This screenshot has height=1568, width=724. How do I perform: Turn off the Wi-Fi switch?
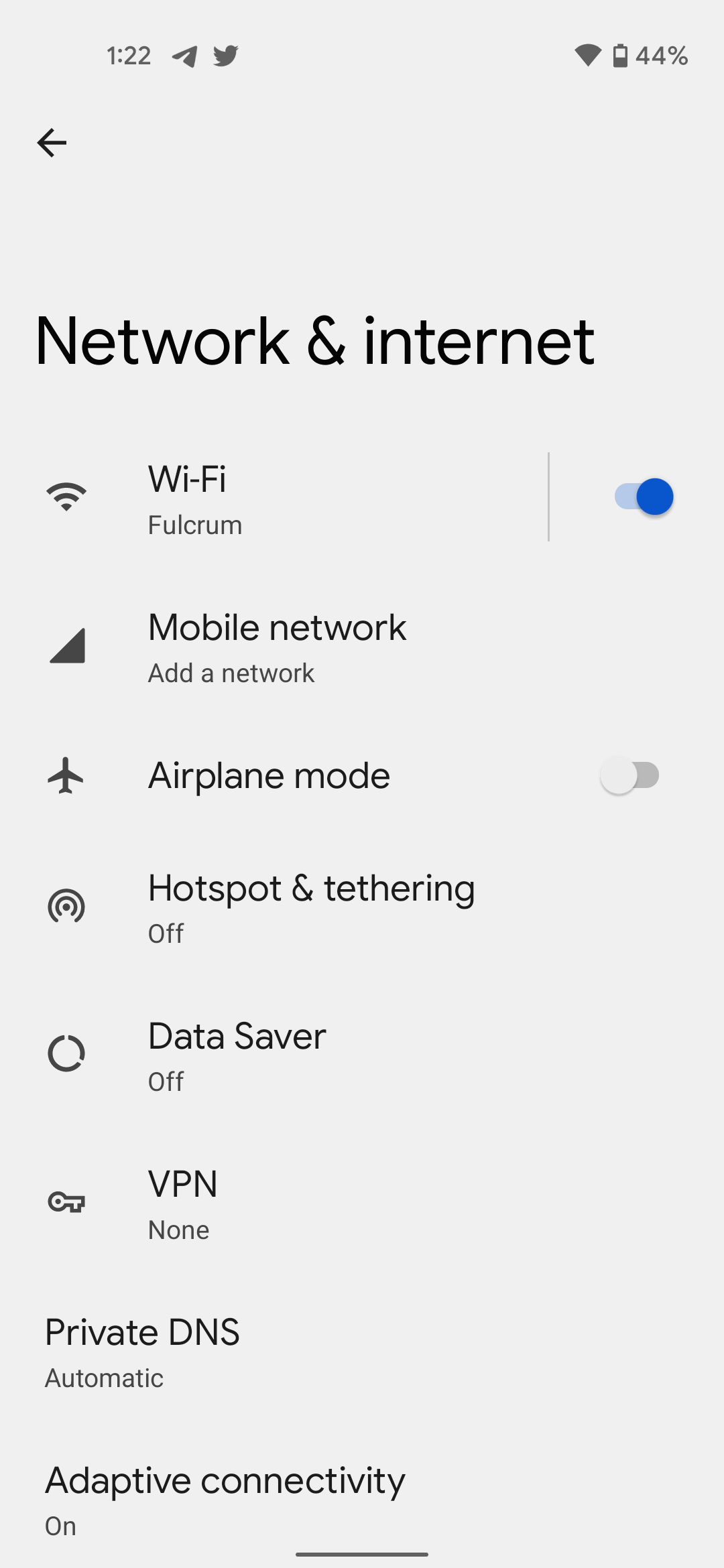(x=642, y=497)
